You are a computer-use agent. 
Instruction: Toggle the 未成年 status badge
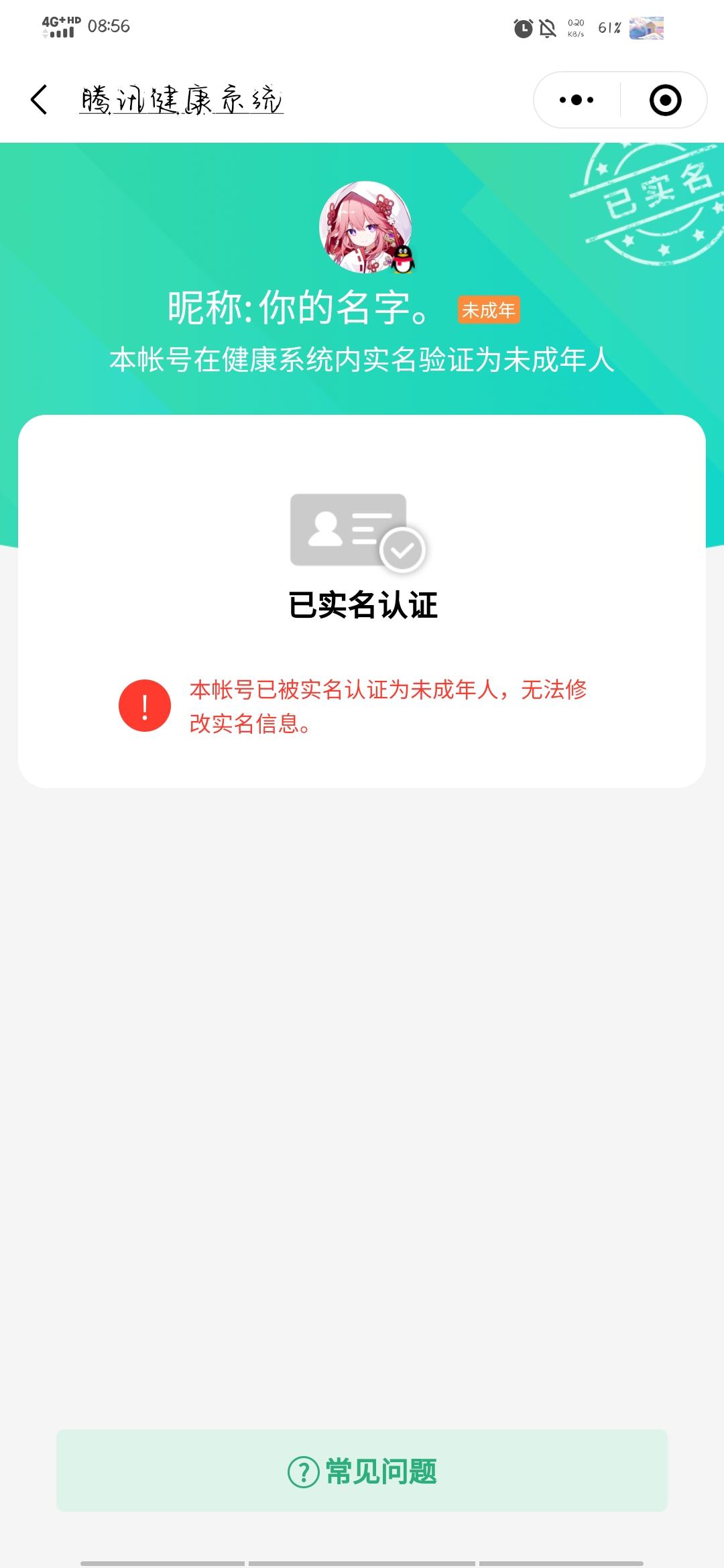(x=489, y=310)
